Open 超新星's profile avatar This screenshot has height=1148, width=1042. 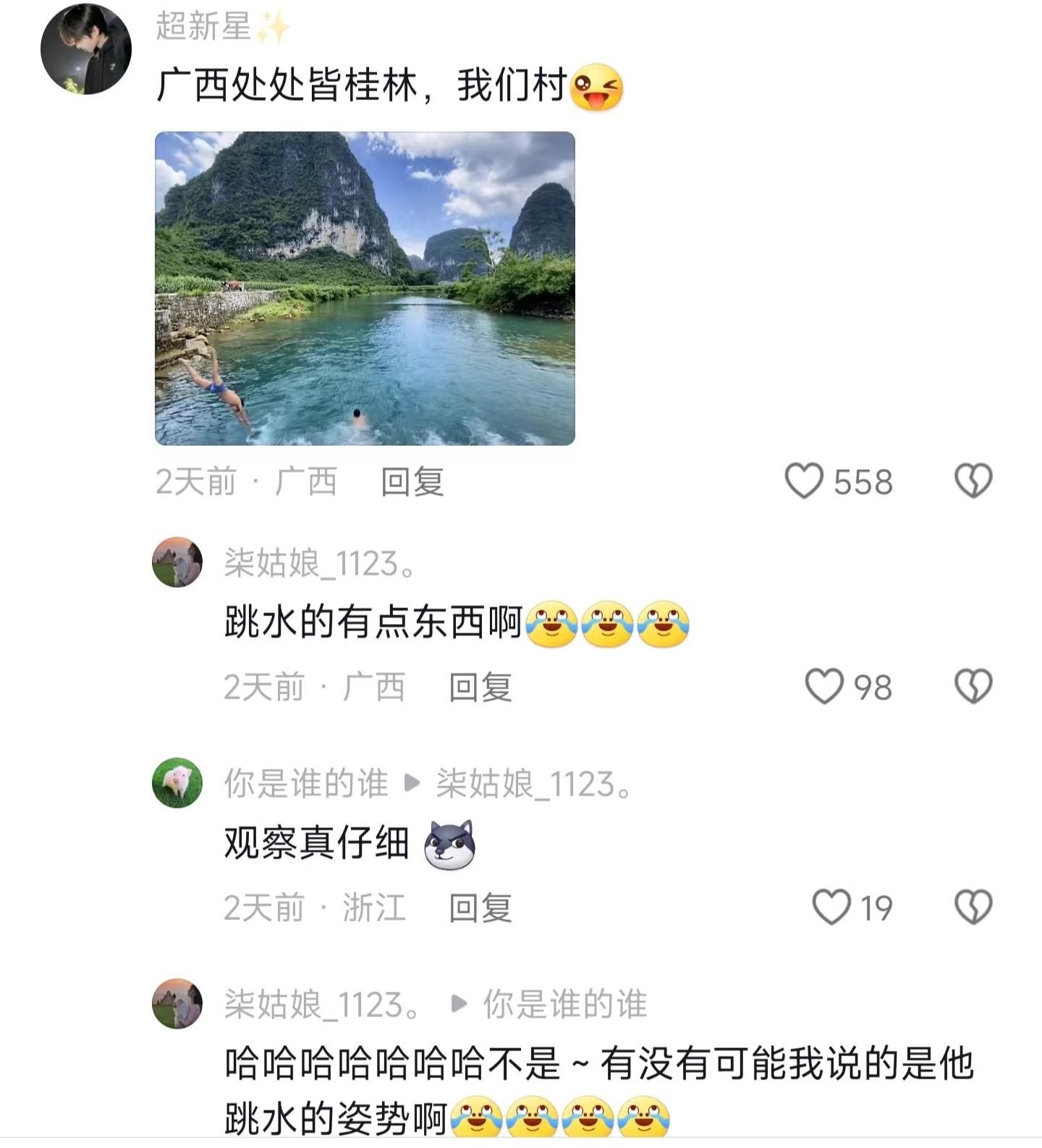coord(86,49)
